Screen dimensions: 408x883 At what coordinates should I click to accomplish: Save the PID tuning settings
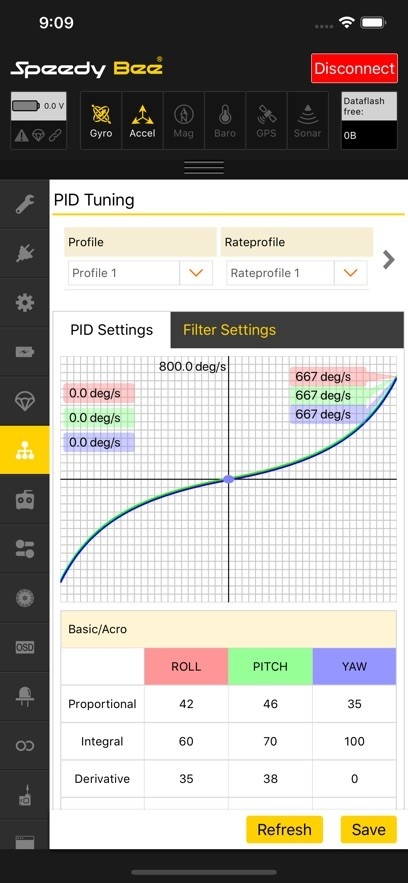tap(369, 830)
